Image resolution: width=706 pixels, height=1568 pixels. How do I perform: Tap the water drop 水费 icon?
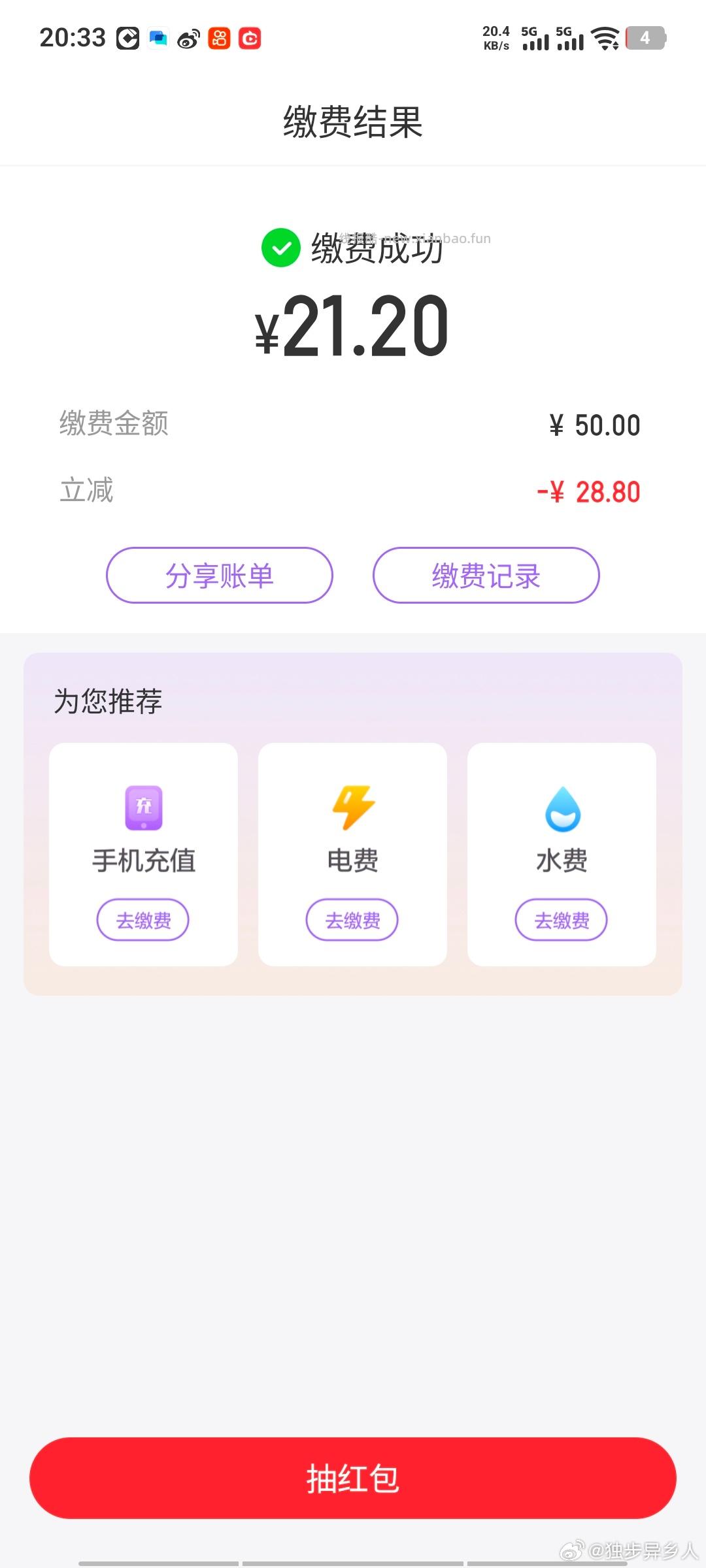(x=561, y=809)
